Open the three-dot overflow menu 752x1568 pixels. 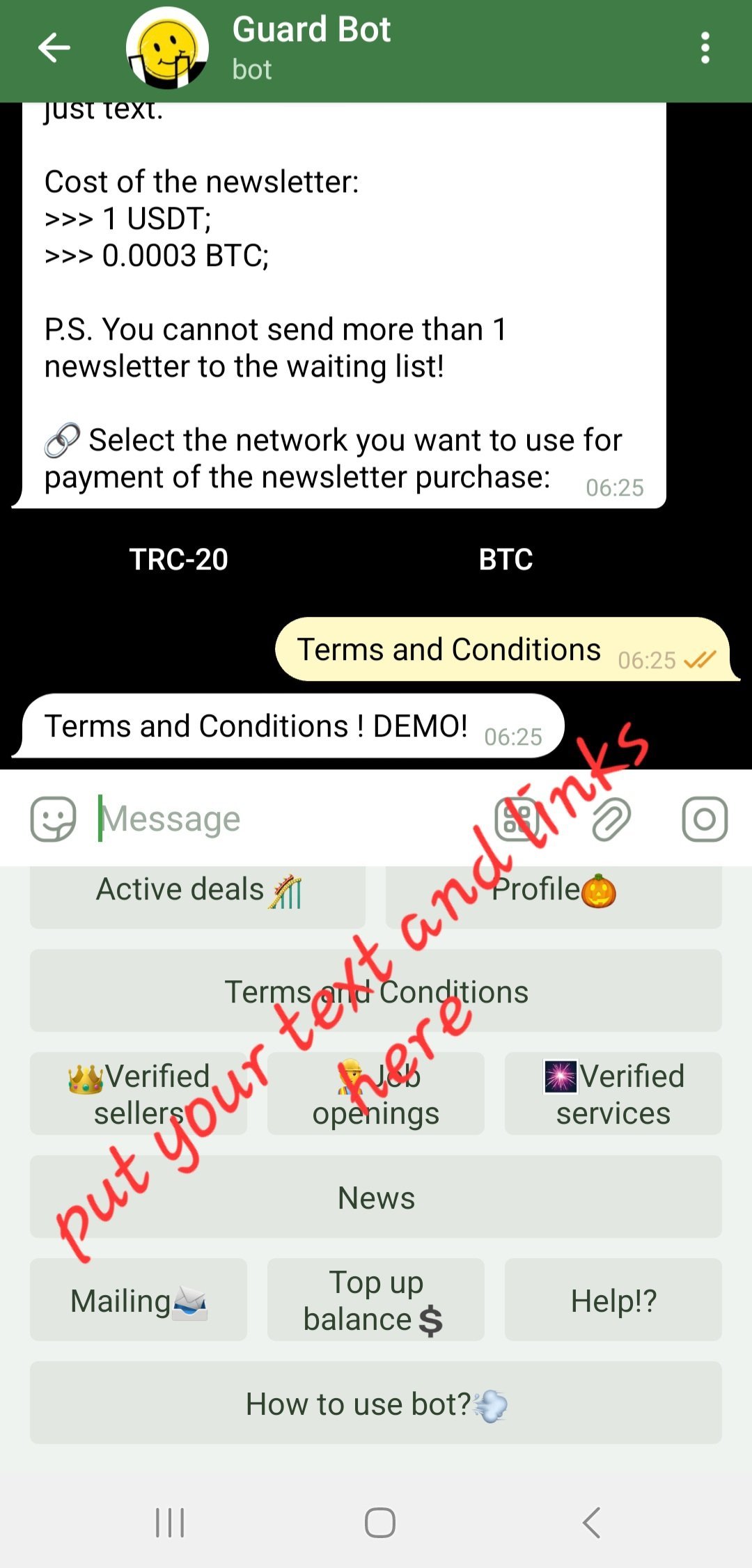705,49
